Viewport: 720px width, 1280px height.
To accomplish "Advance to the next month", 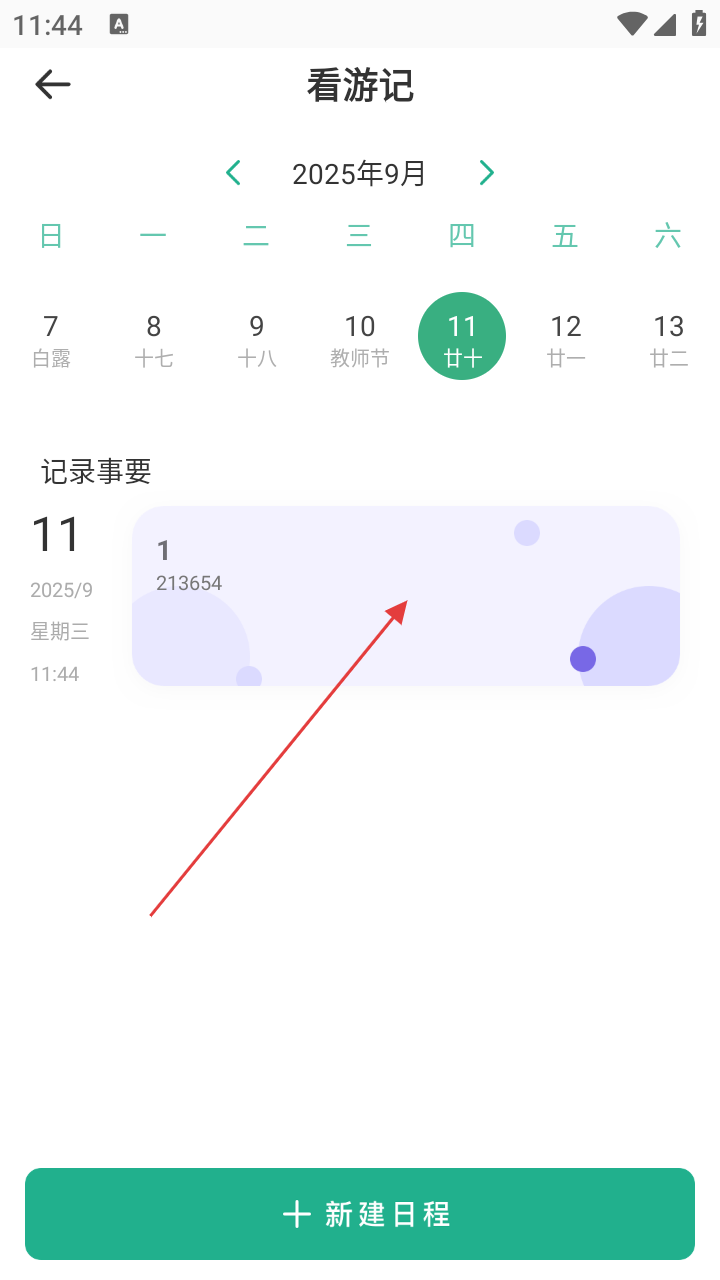I will [487, 173].
